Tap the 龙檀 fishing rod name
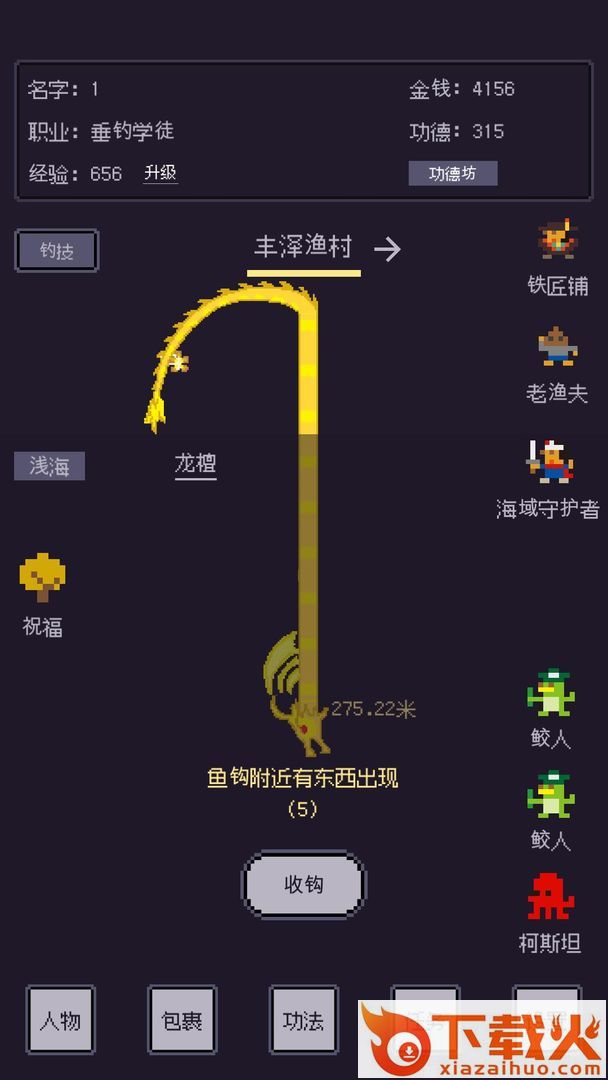The image size is (608, 1080). pyautogui.click(x=195, y=463)
